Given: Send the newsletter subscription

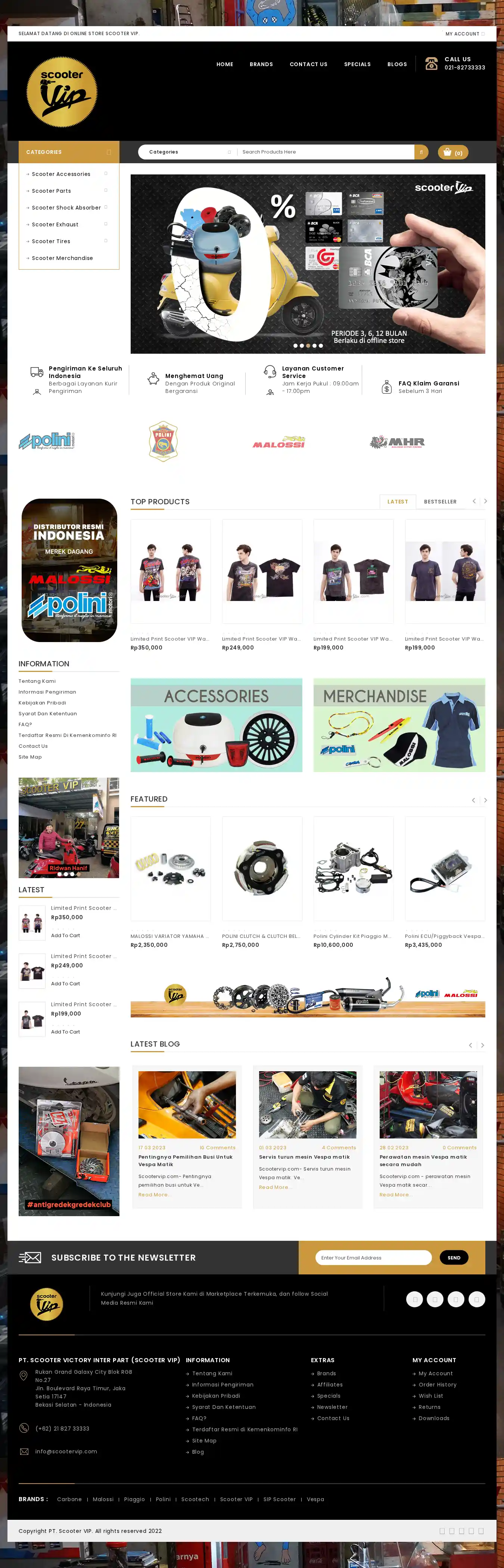Looking at the screenshot, I should [454, 1258].
